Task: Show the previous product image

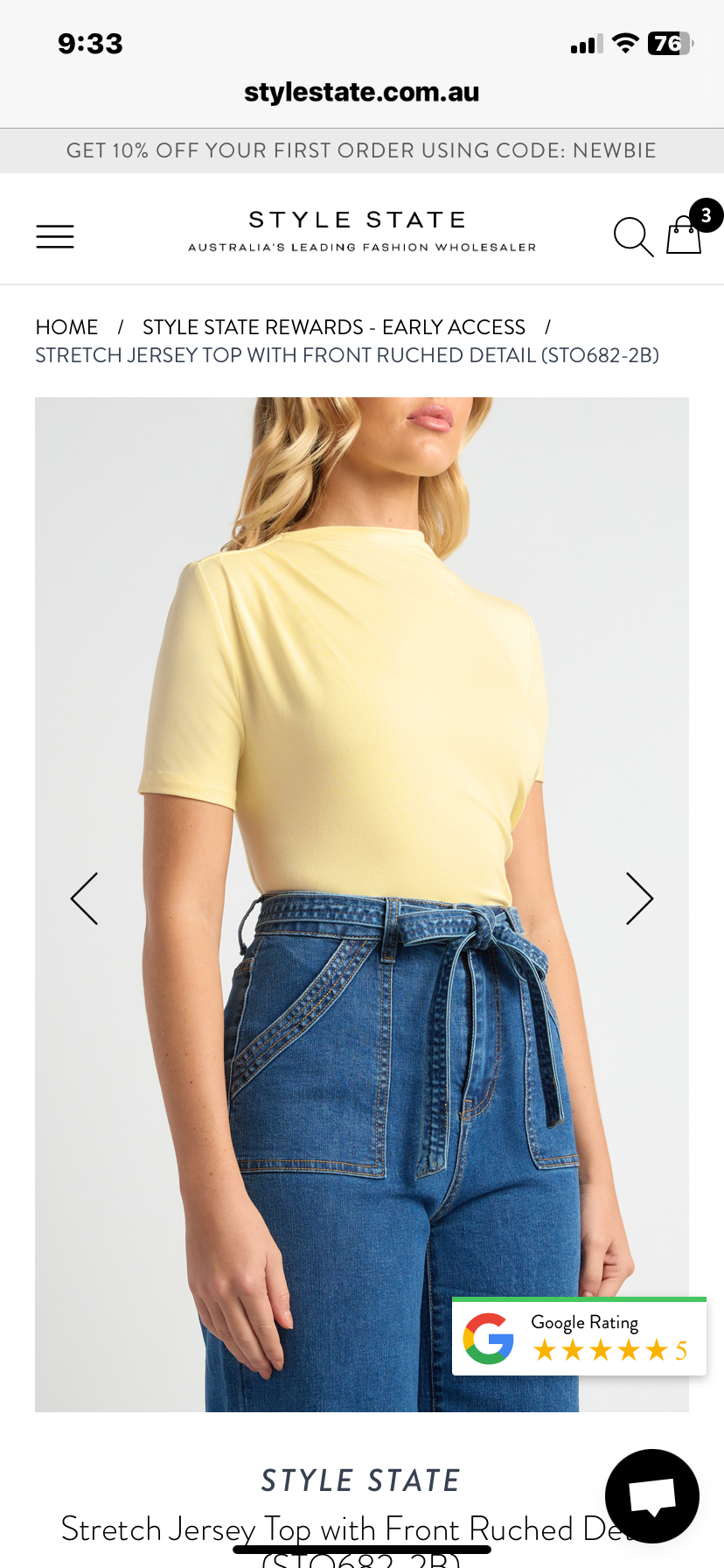Action: 84,899
